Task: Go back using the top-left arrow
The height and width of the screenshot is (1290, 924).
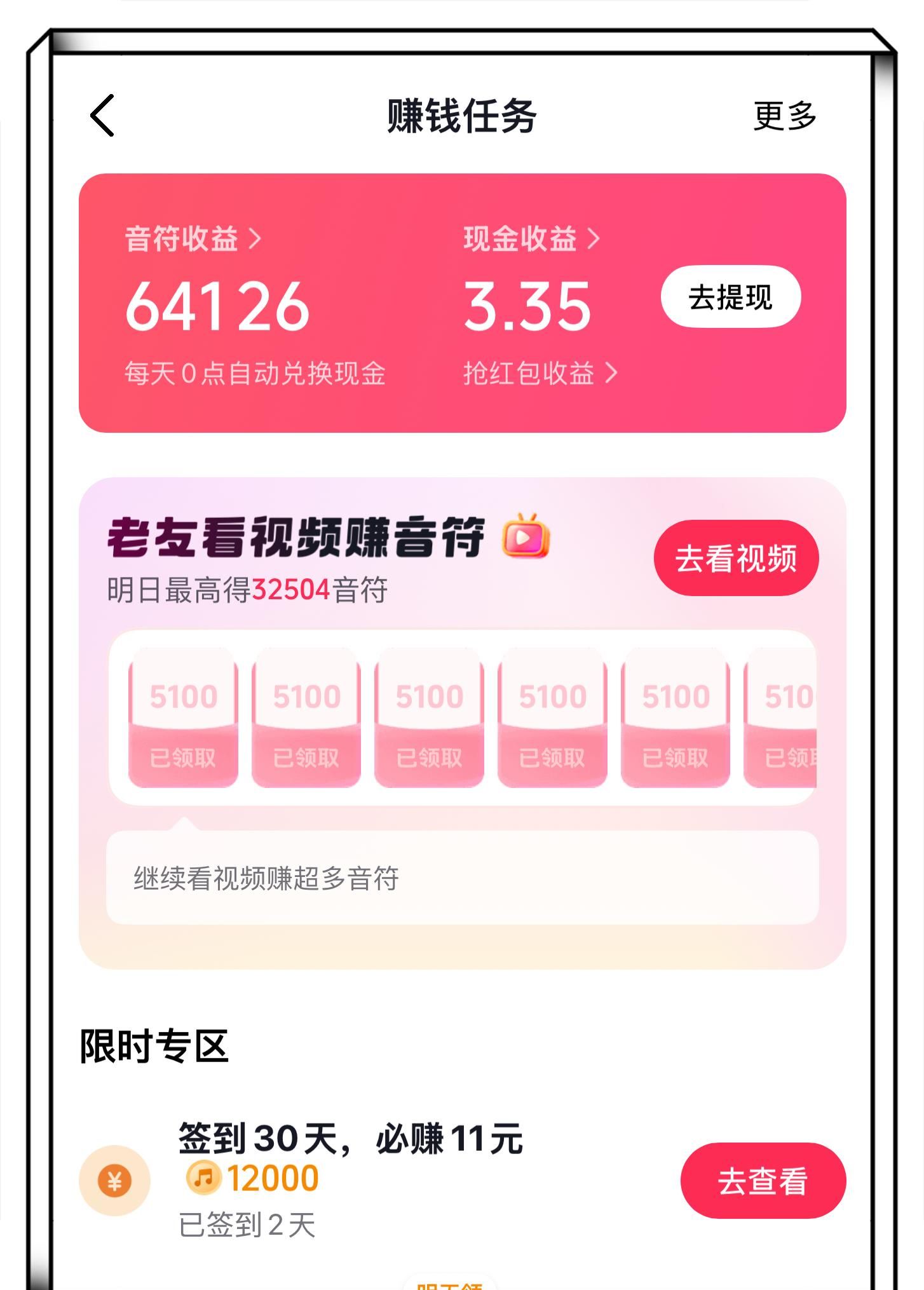Action: click(103, 116)
